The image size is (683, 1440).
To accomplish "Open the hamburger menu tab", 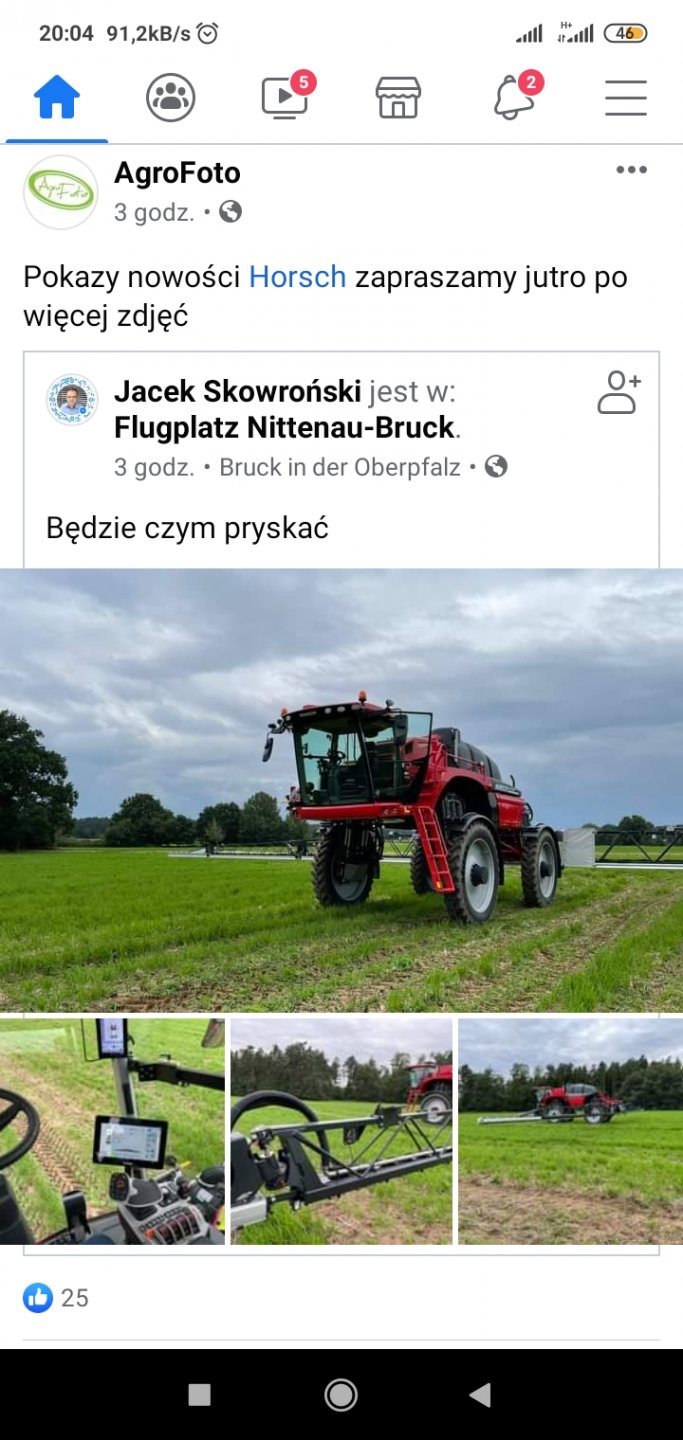I will tap(626, 98).
